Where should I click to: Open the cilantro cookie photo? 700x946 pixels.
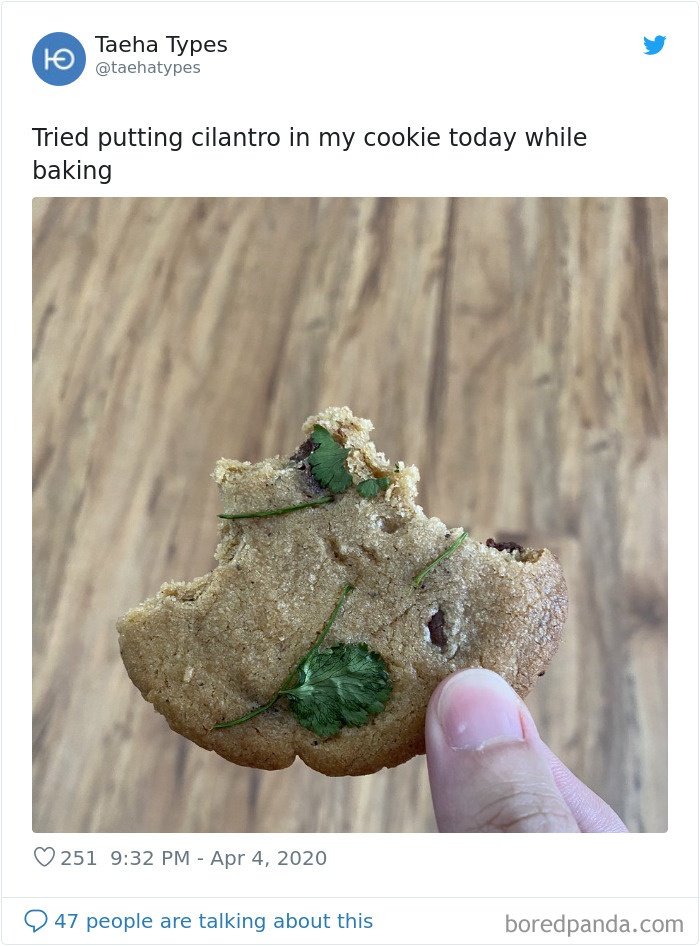click(349, 514)
